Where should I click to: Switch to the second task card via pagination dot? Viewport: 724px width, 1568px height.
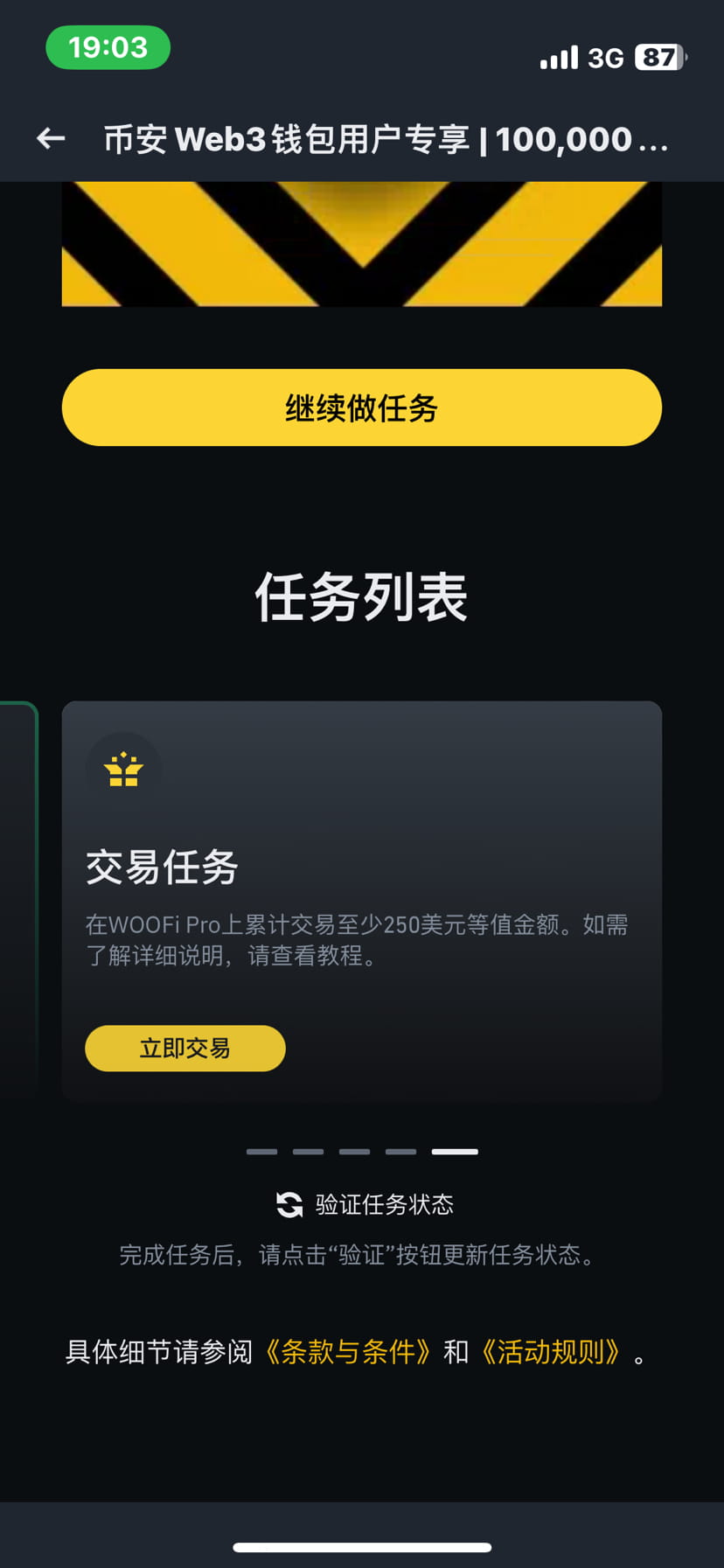308,1152
